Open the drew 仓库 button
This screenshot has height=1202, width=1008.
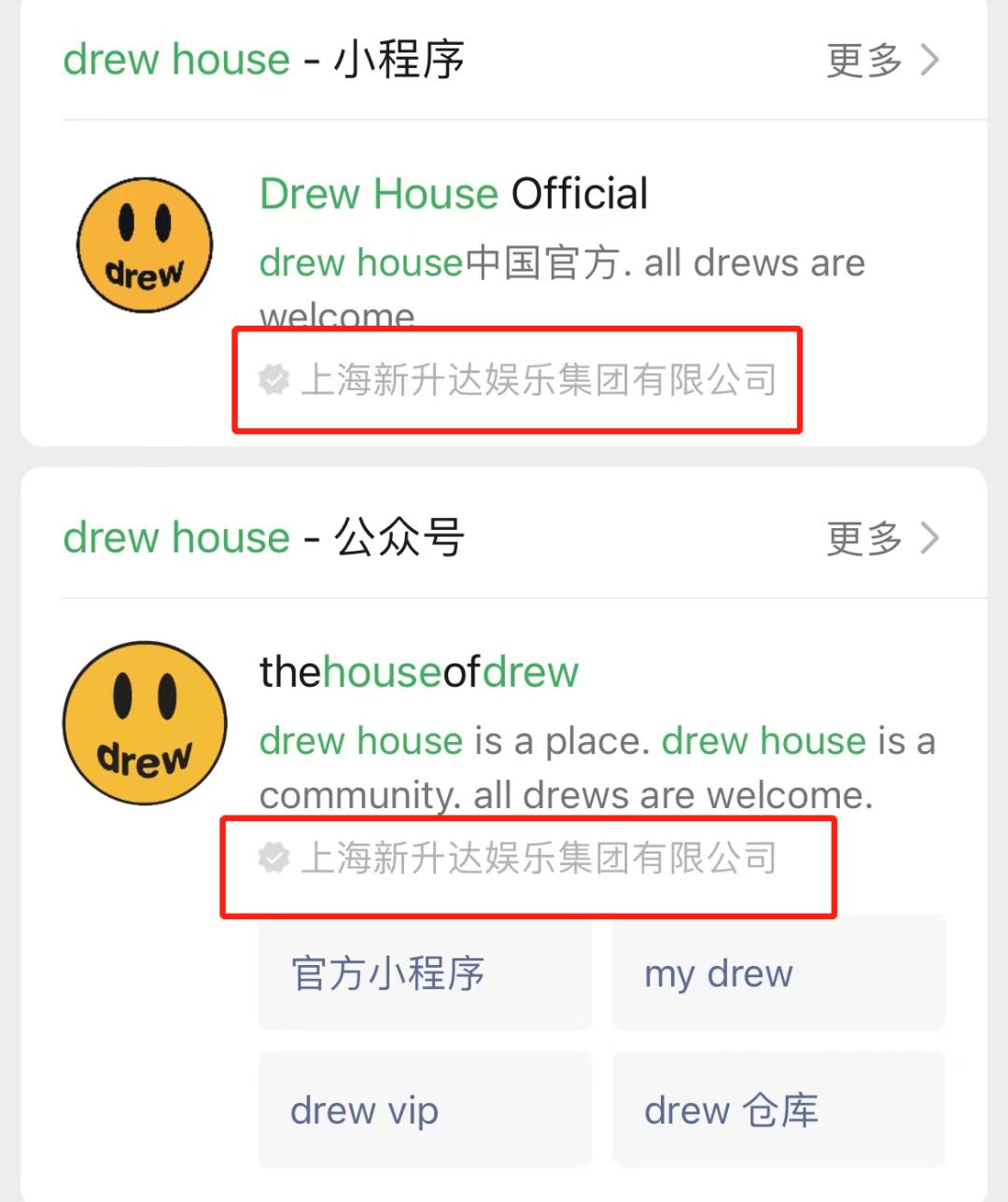pyautogui.click(x=778, y=1110)
